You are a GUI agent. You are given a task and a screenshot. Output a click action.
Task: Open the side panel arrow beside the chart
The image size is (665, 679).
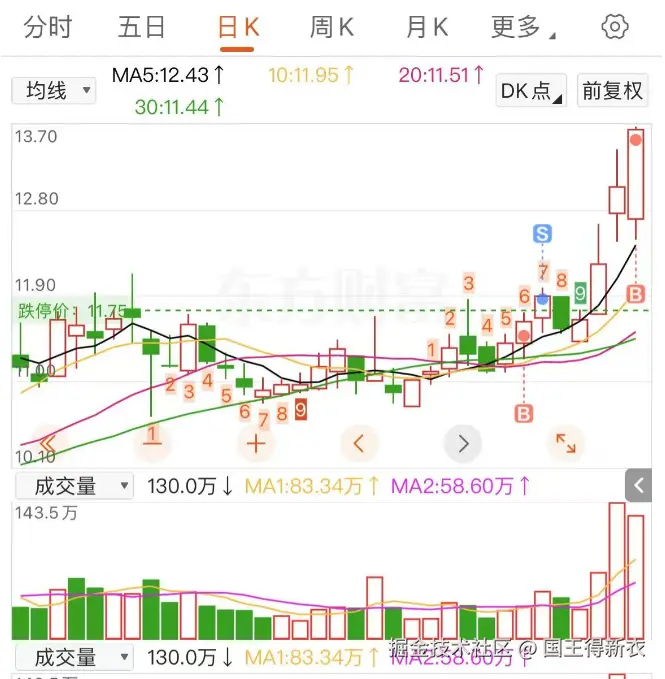(638, 486)
